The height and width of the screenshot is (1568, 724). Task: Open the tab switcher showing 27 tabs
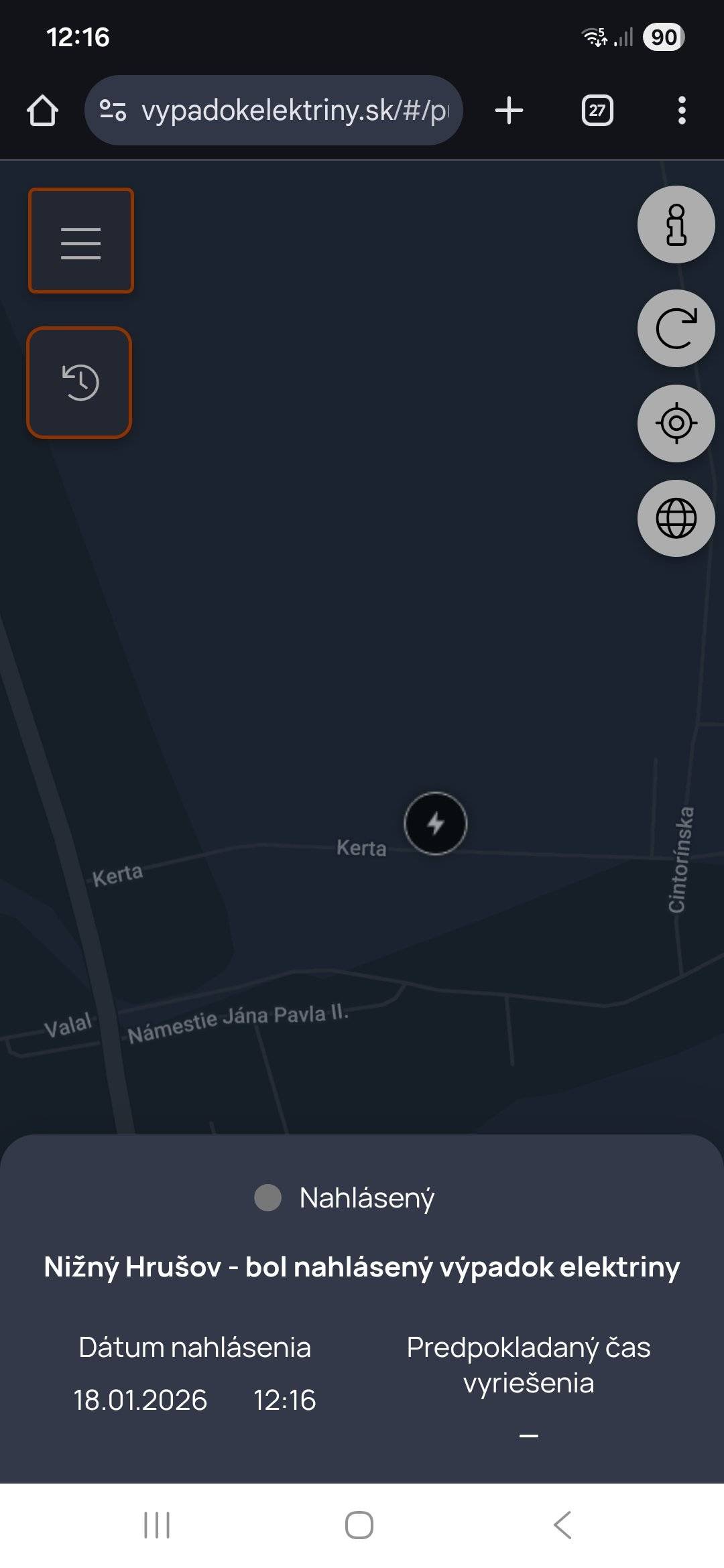pyautogui.click(x=597, y=111)
